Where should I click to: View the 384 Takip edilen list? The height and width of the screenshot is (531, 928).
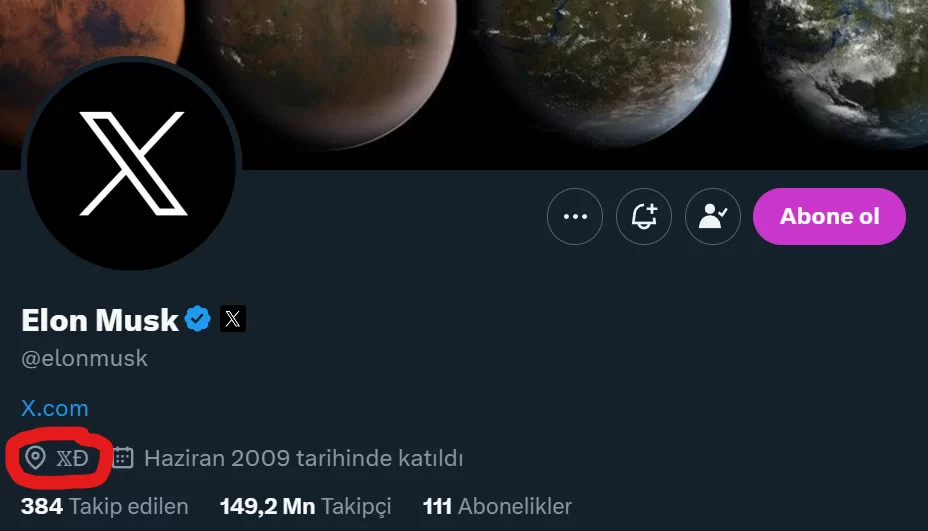tap(105, 506)
